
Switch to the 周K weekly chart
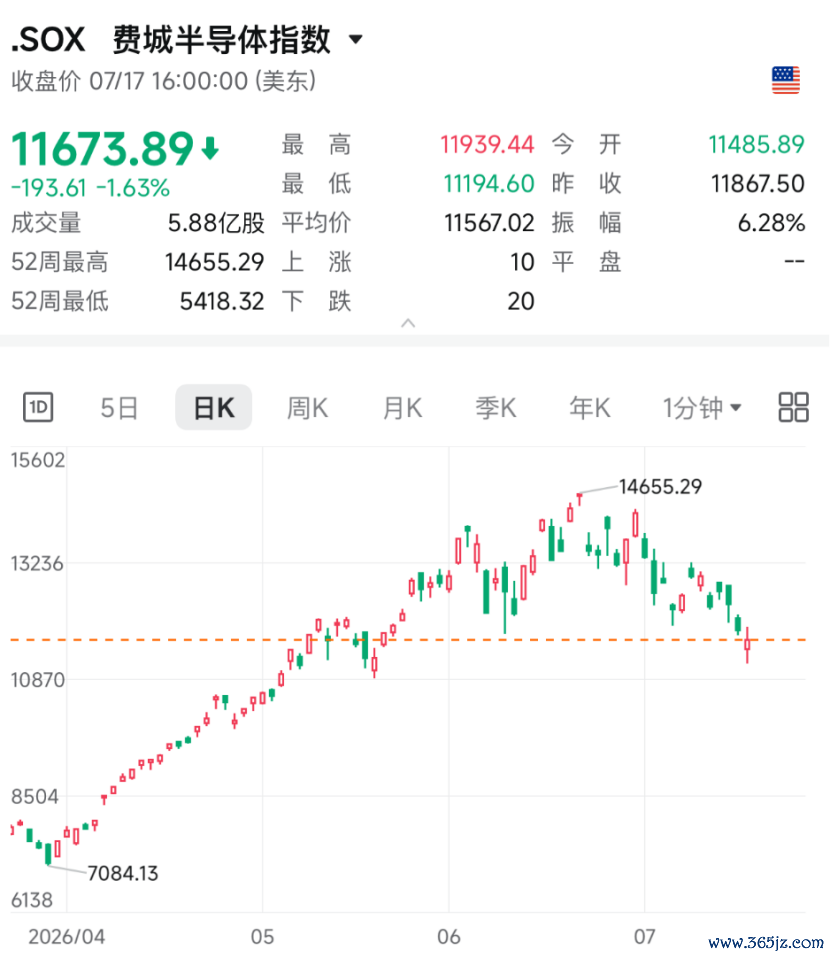pos(307,408)
